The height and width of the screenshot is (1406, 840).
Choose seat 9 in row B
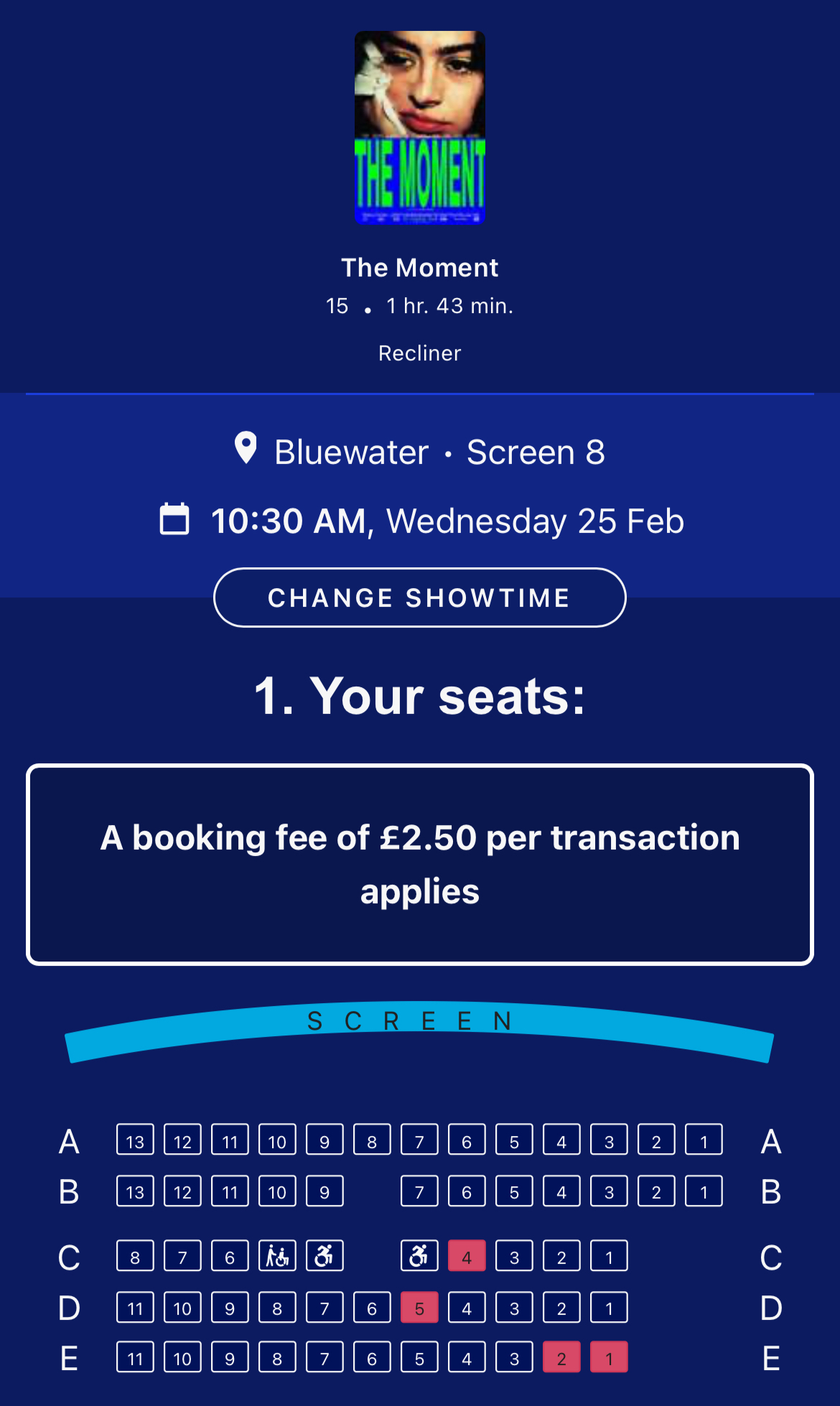coord(325,1191)
